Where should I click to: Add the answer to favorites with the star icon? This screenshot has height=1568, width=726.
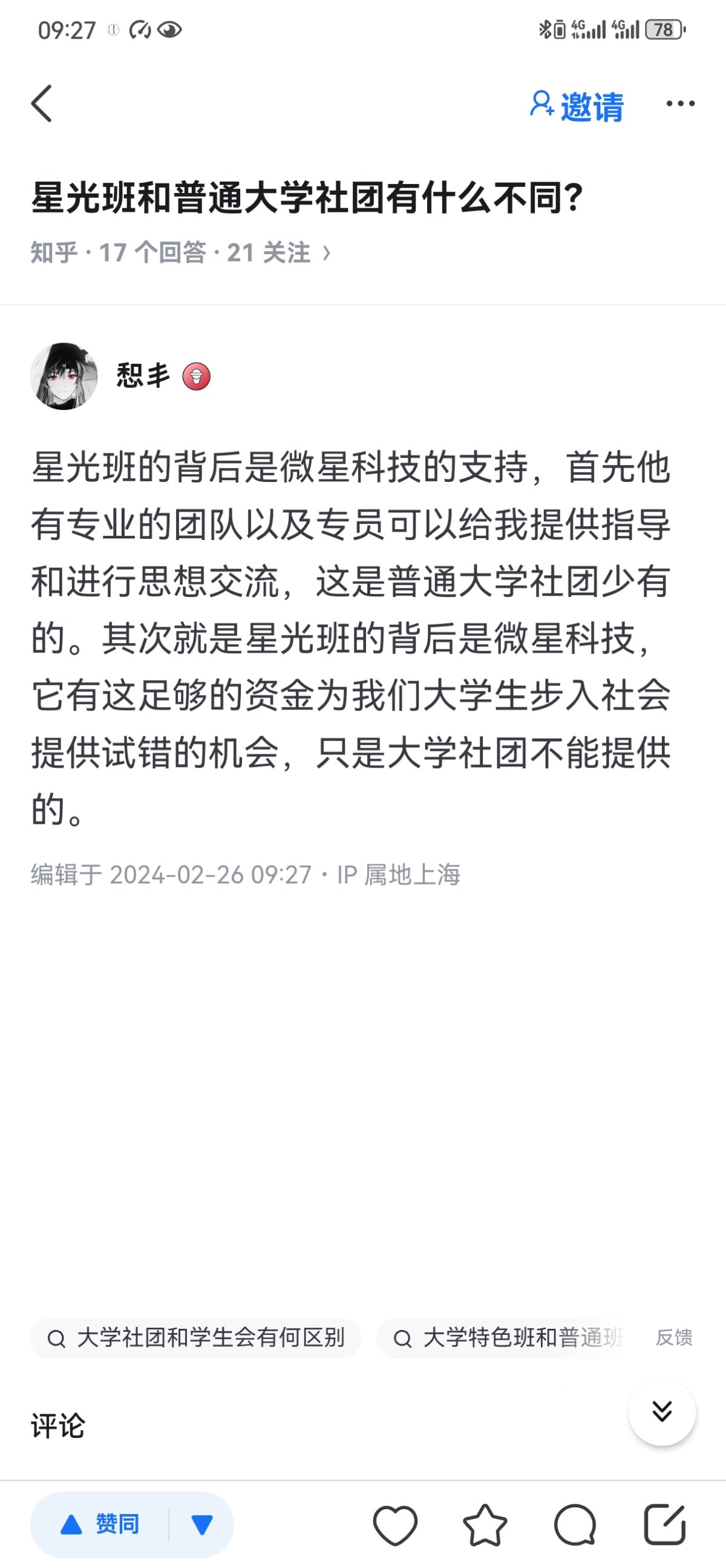point(485,1525)
